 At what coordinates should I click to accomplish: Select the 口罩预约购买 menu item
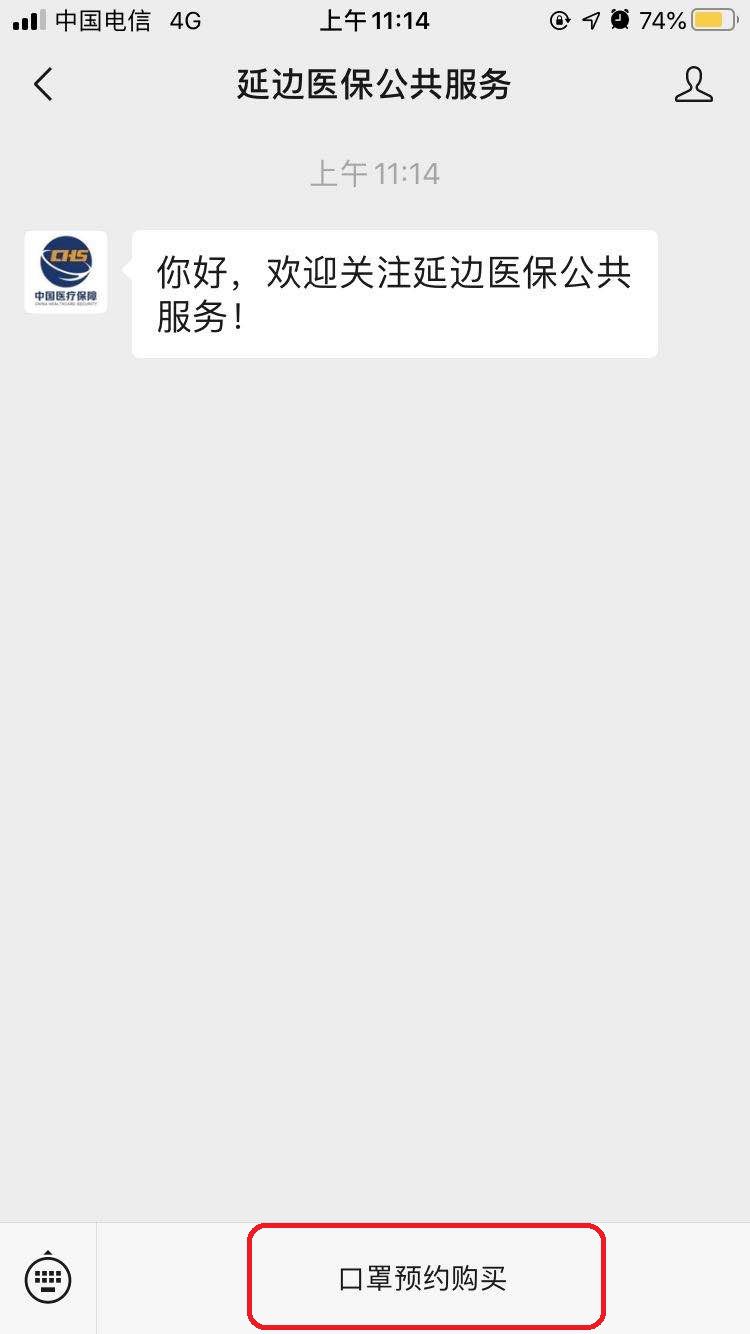[x=424, y=1277]
